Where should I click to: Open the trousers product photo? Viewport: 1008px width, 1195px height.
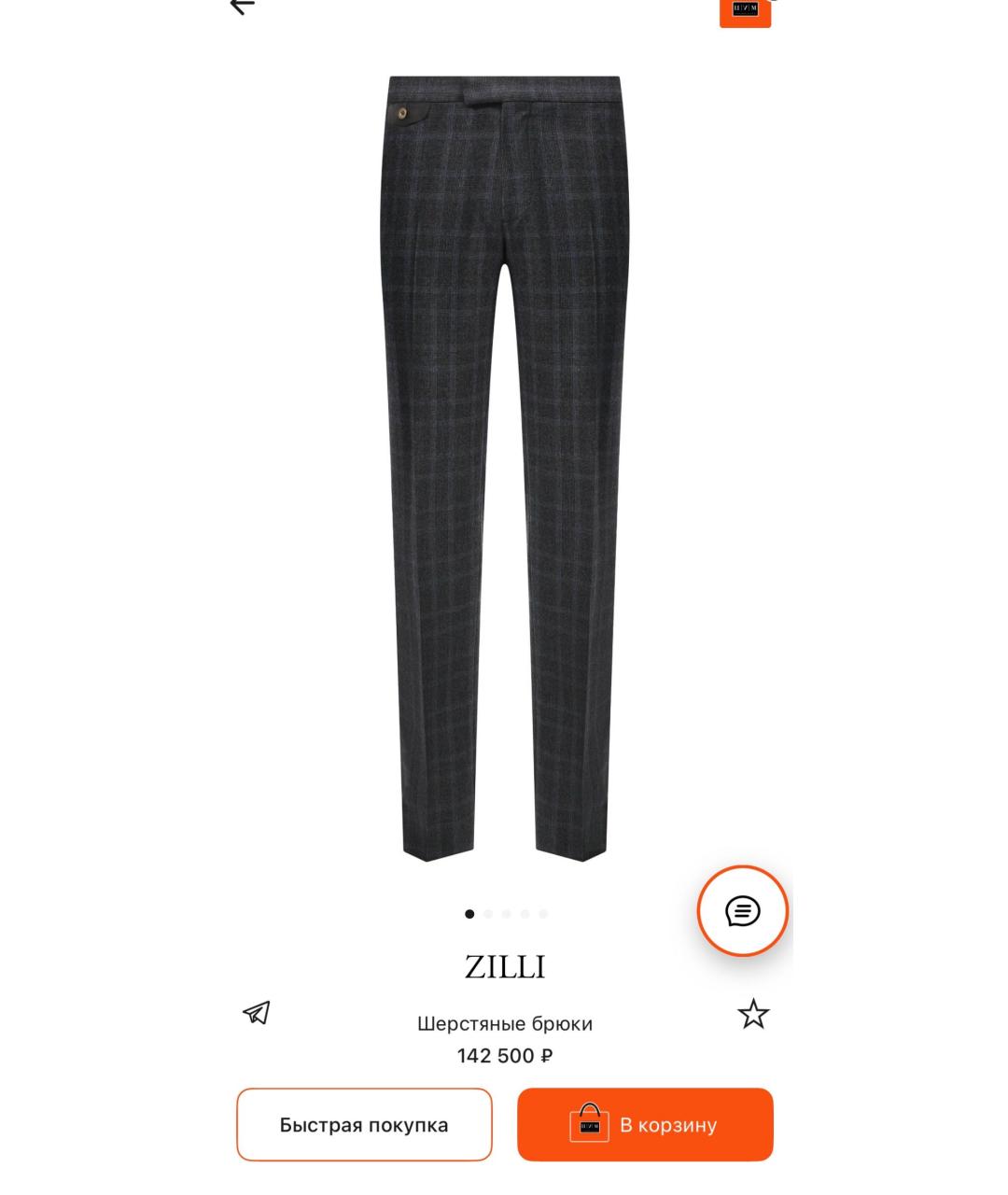tap(504, 467)
